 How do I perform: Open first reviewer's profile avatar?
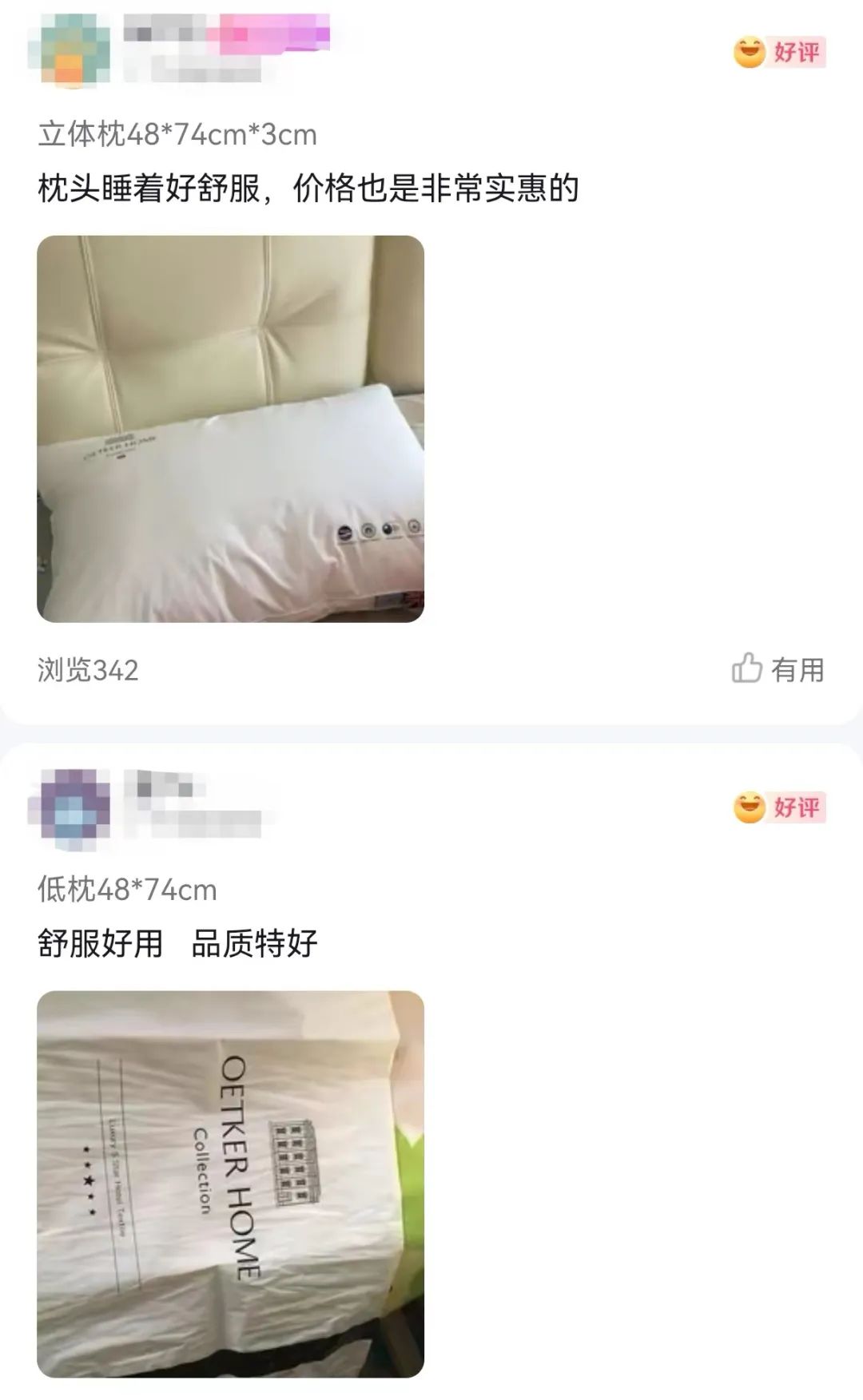73,50
